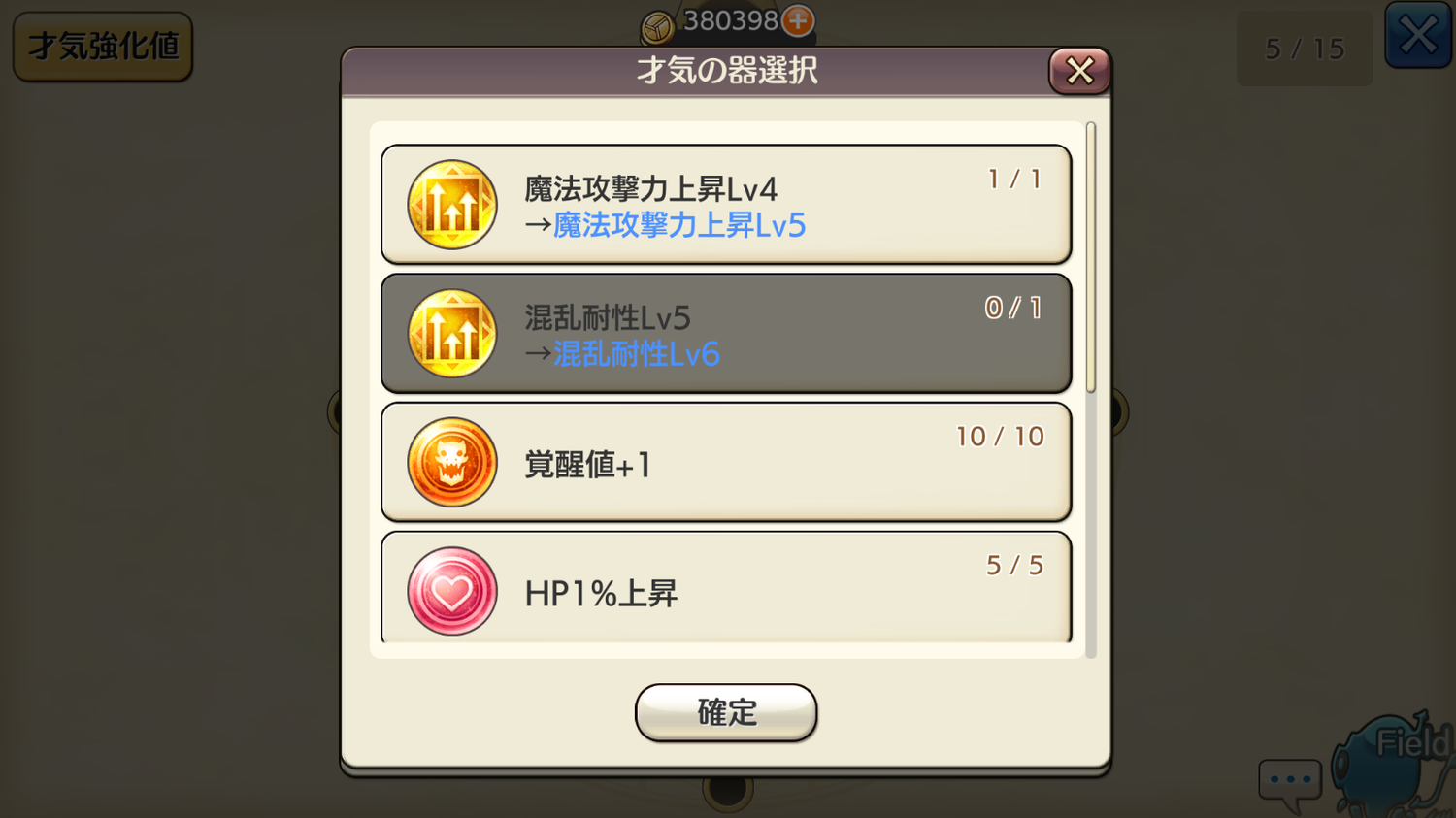The width and height of the screenshot is (1456, 818).
Task: Select 魔法攻撃力上昇Lv4 upgrade row
Action: (726, 205)
